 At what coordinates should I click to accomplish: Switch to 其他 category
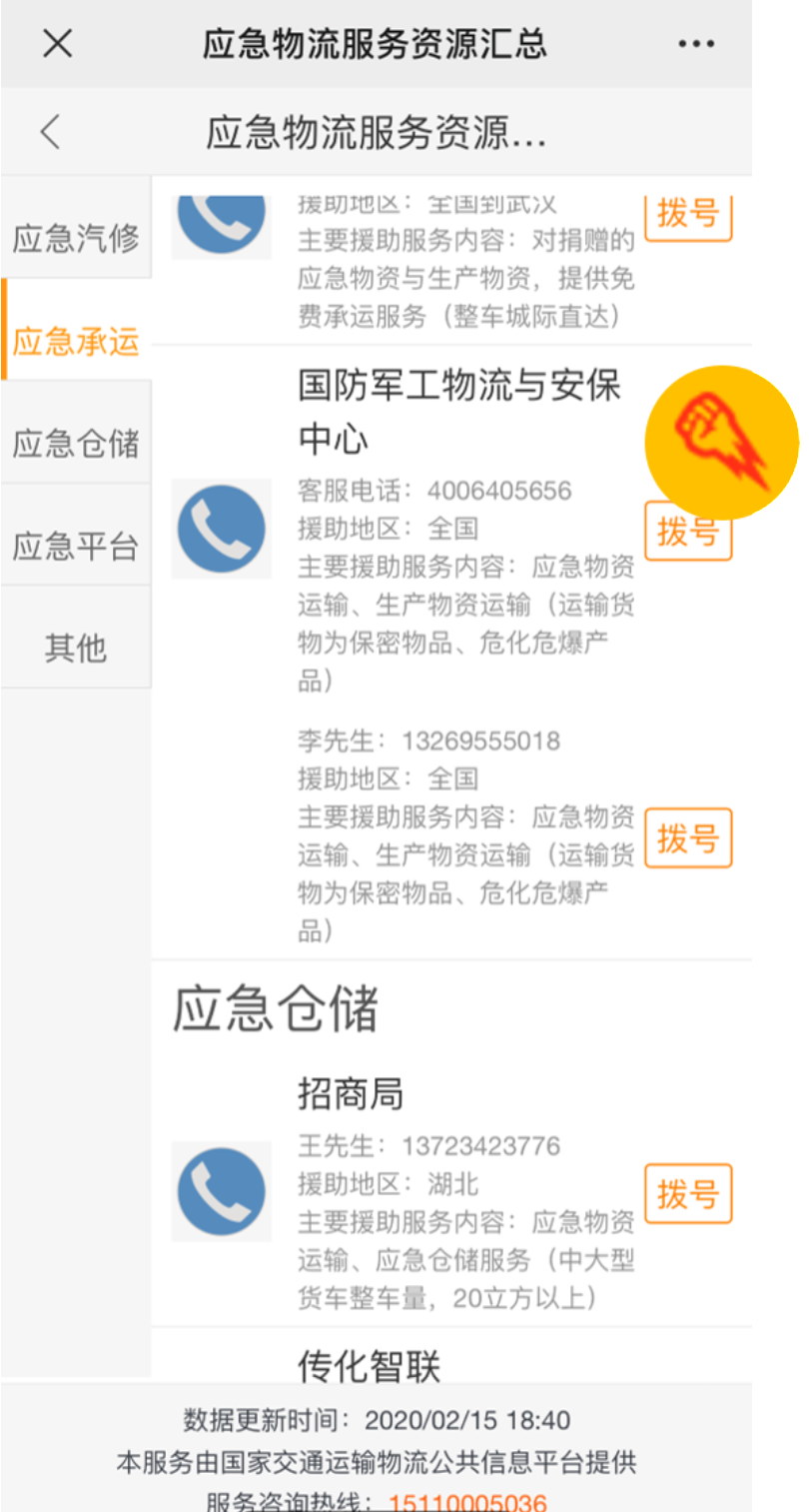click(x=76, y=648)
